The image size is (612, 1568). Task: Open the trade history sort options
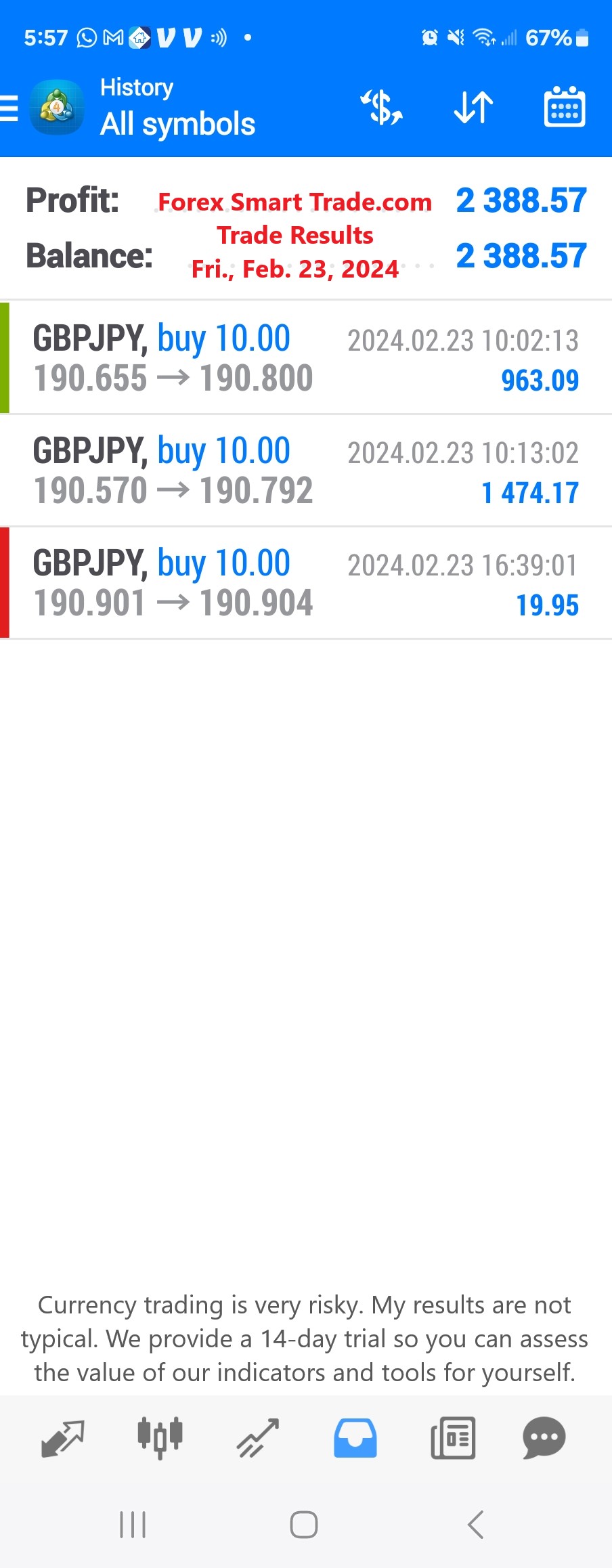473,107
